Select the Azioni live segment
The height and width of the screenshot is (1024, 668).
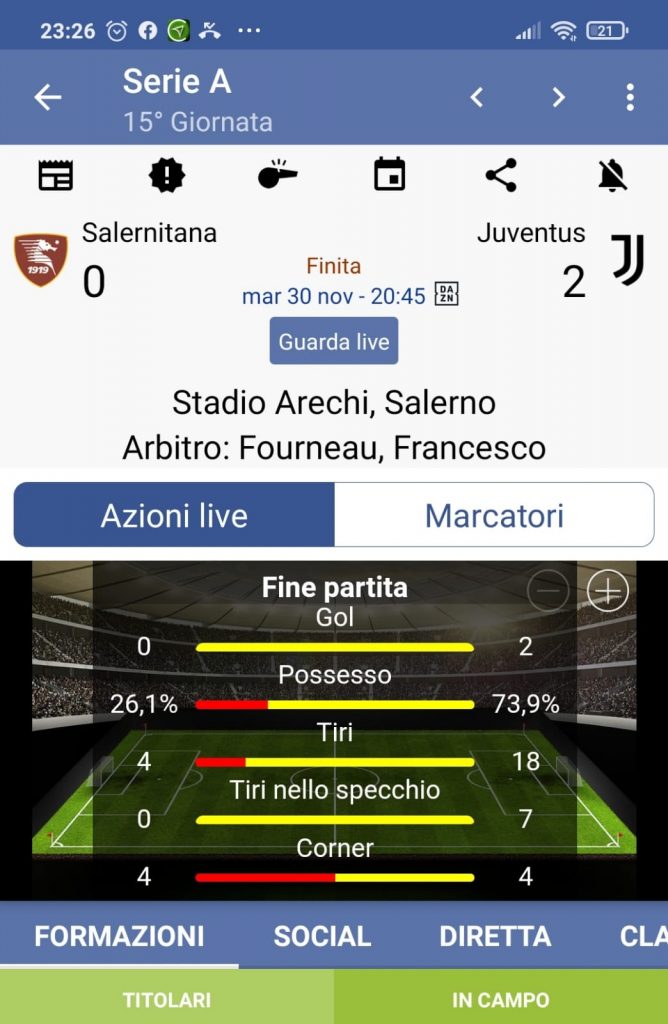174,515
